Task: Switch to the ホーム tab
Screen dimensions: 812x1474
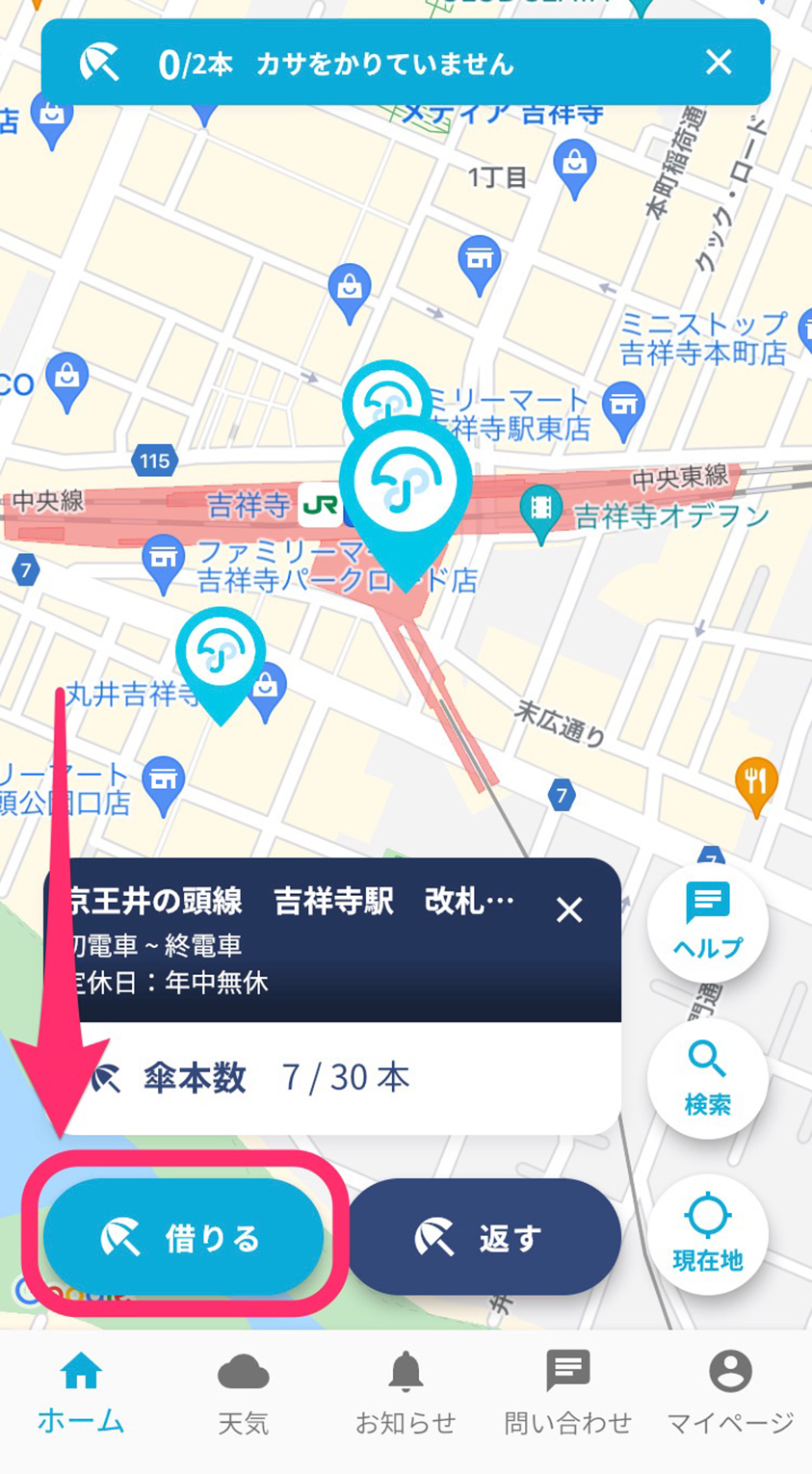Action: pos(81,1392)
